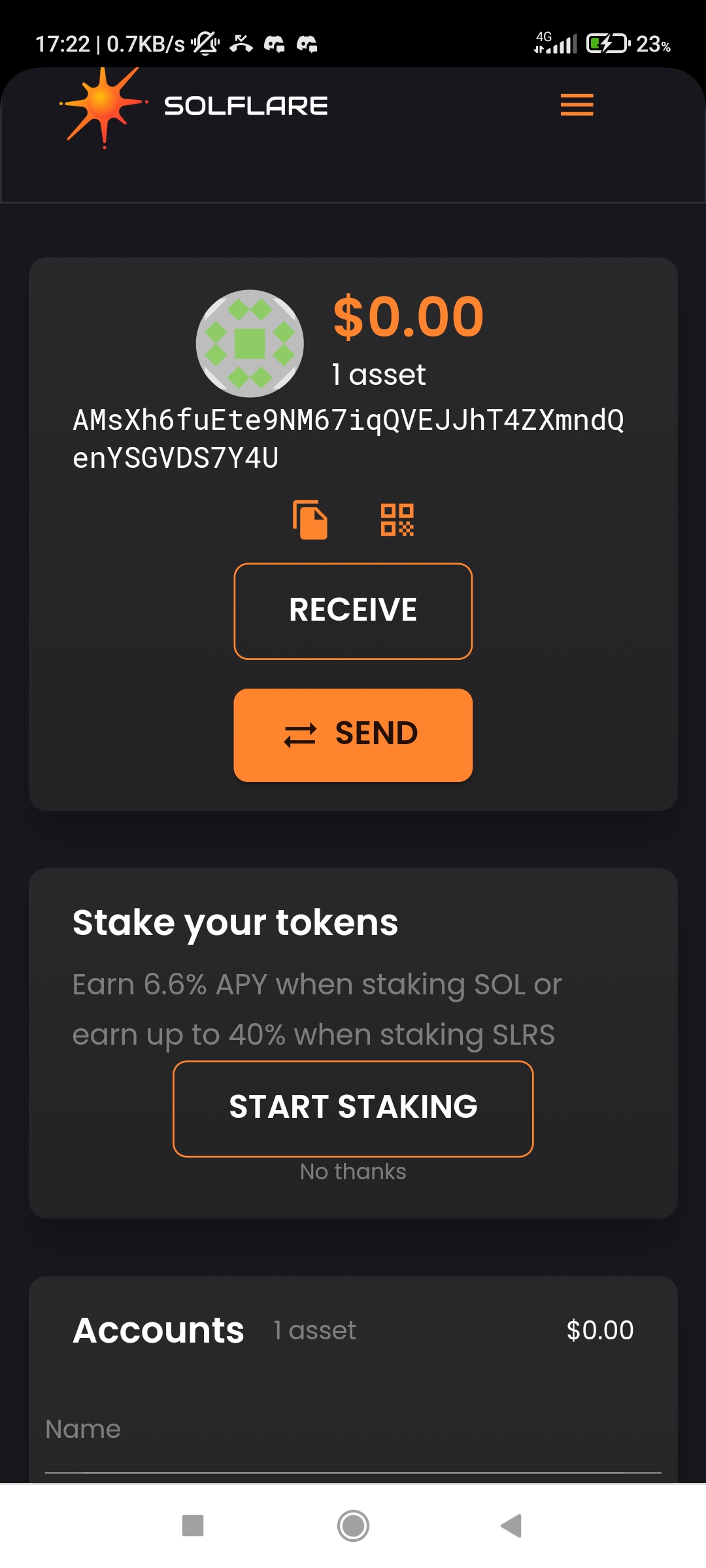Copy the wallet address
The width and height of the screenshot is (706, 1568).
coord(310,519)
